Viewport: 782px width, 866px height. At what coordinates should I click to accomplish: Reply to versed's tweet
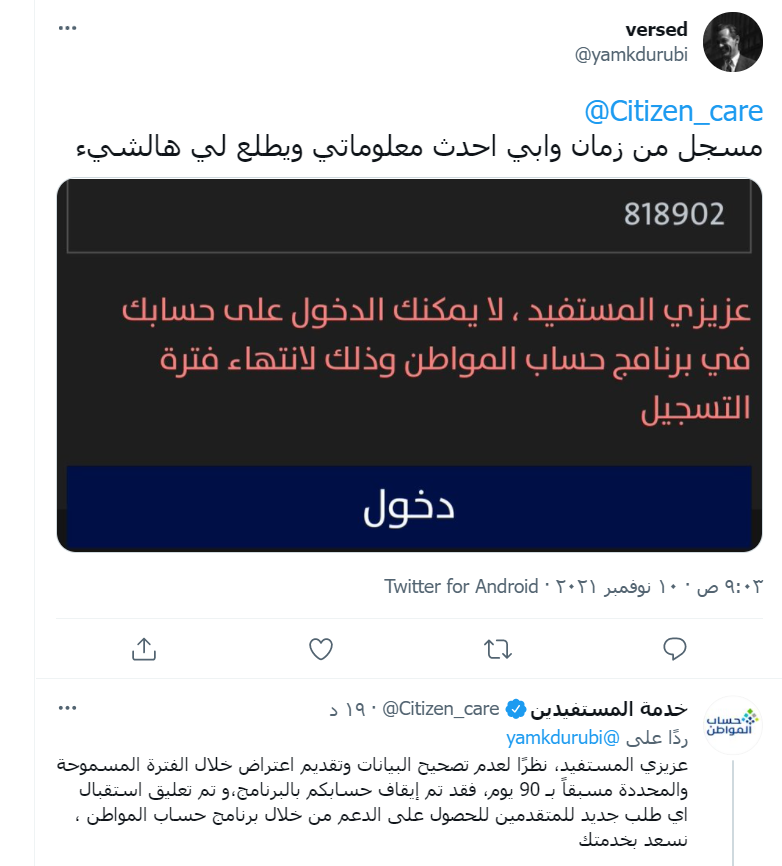click(x=676, y=649)
